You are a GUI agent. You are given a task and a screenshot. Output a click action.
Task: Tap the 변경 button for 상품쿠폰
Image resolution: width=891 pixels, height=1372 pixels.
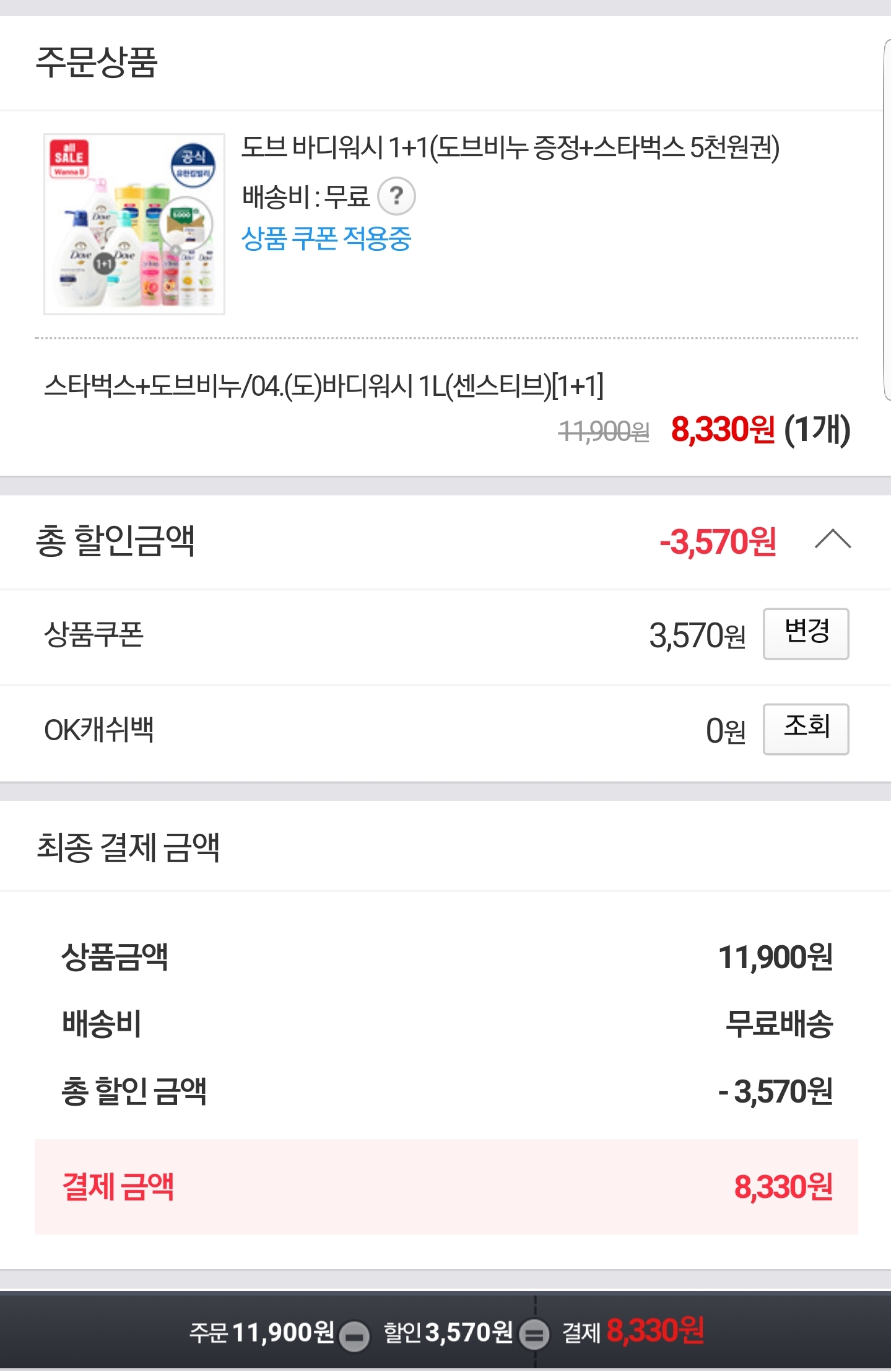click(806, 634)
